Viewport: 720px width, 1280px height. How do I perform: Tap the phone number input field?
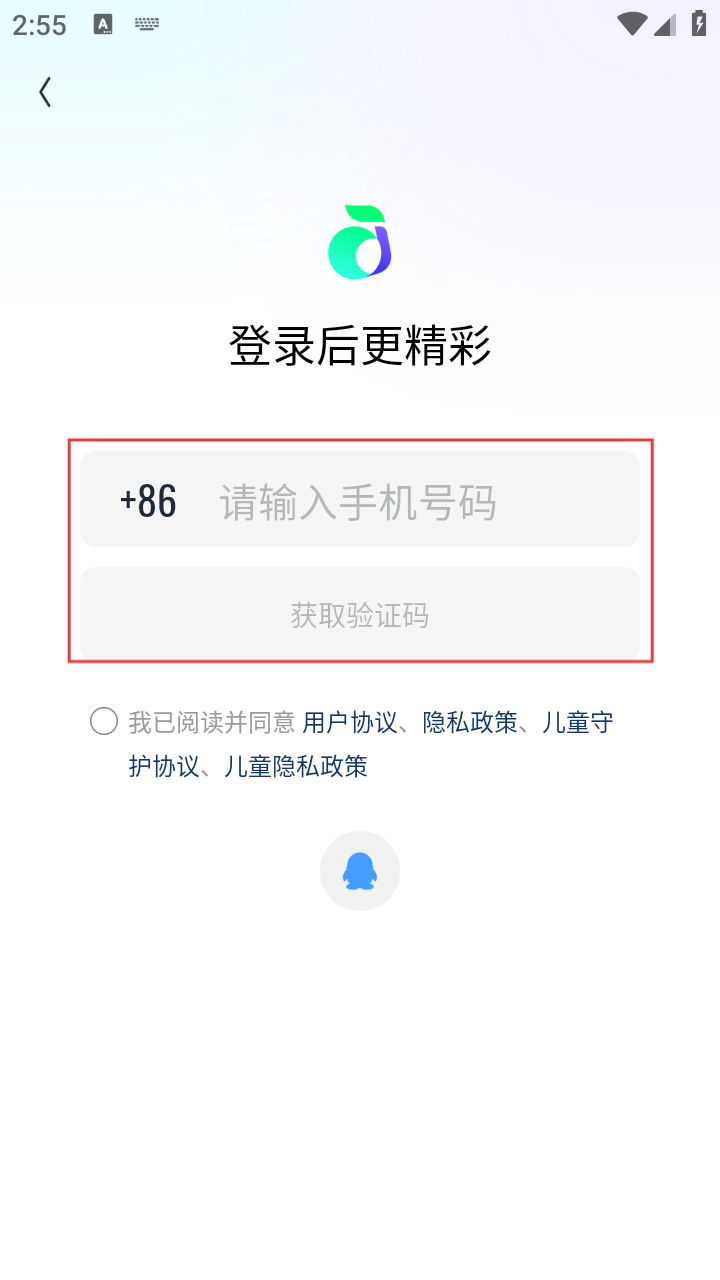coord(400,500)
